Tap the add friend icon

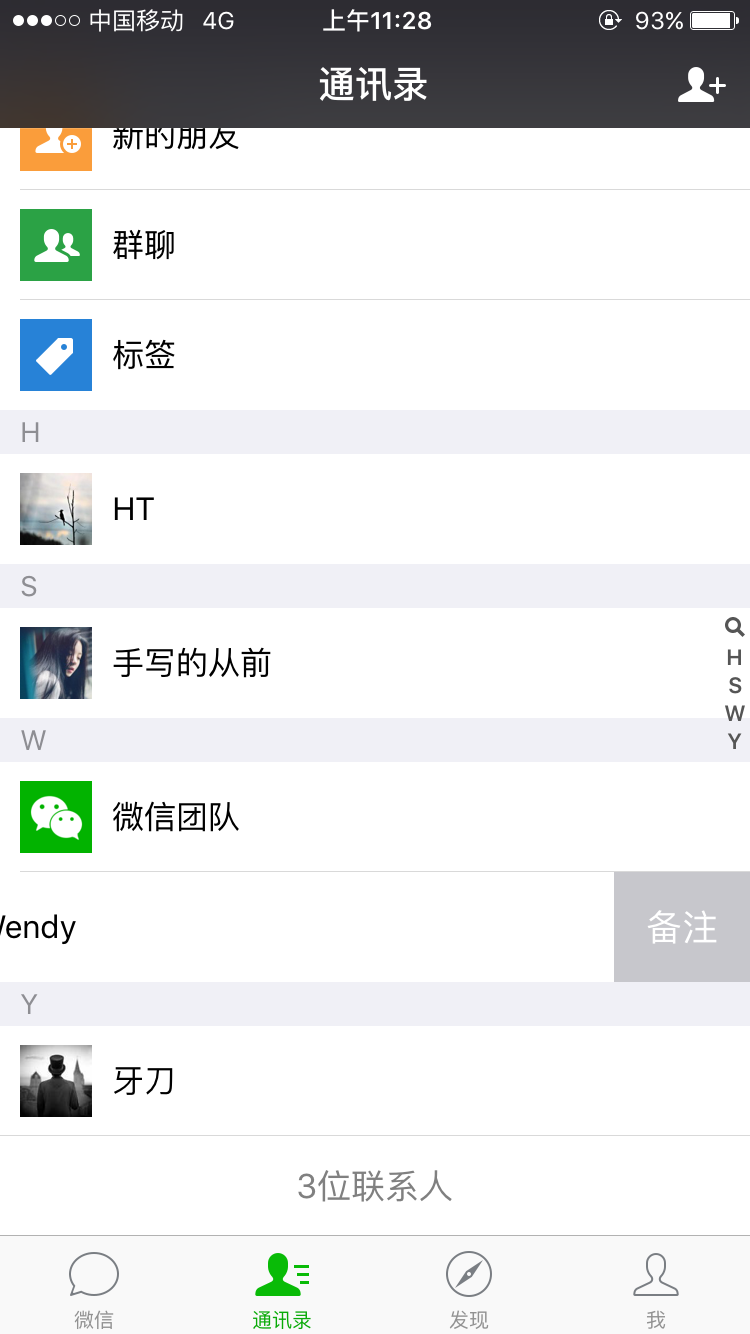701,85
